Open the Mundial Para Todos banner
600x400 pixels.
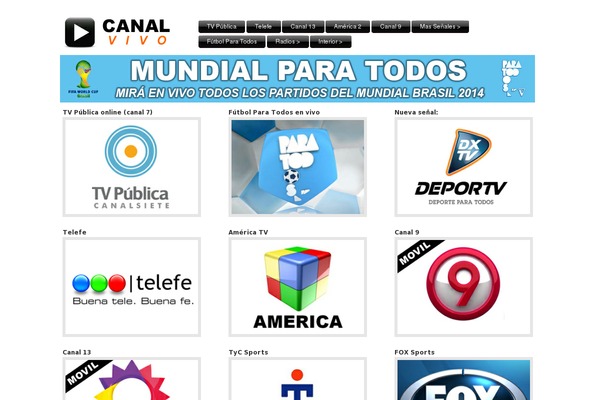pos(297,79)
